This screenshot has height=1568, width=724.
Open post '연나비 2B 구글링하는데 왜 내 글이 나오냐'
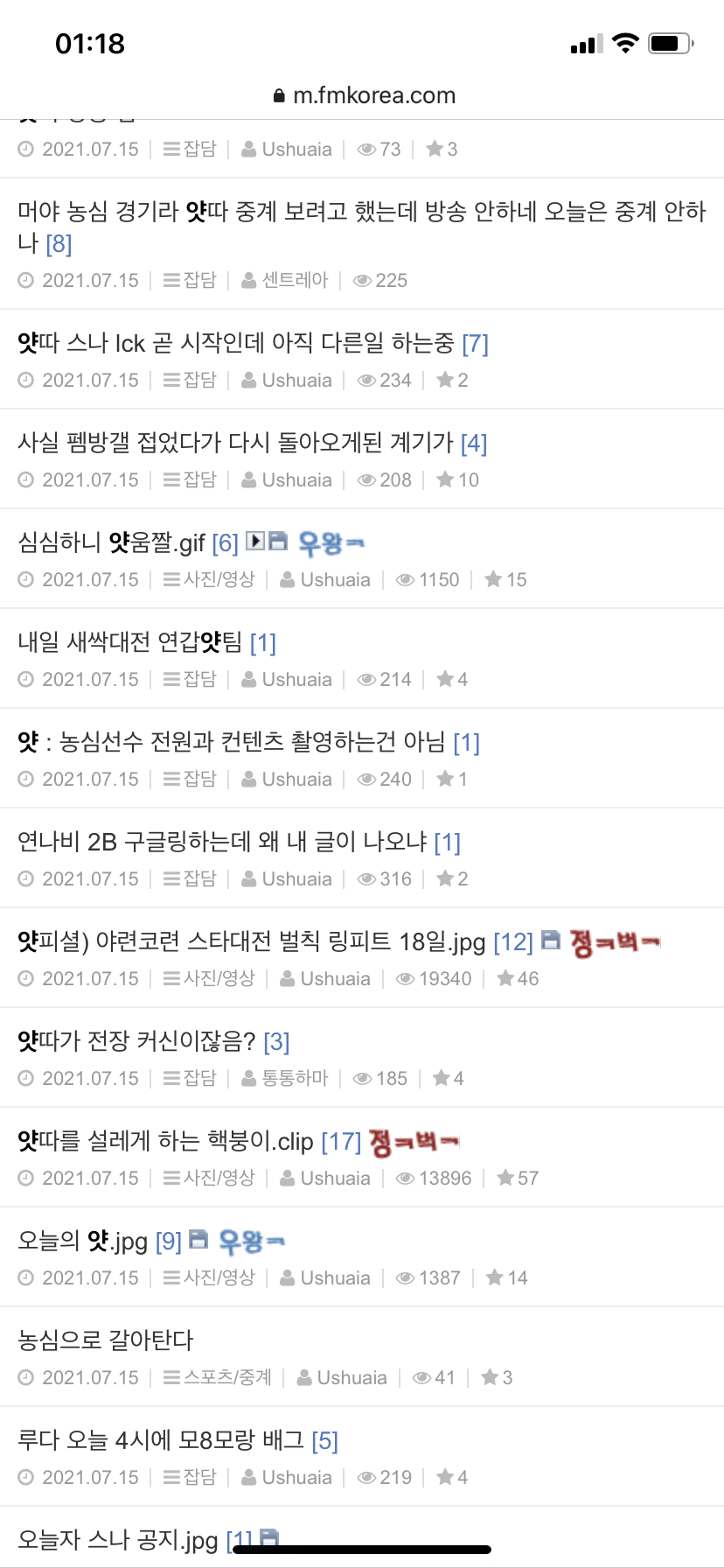coord(222,843)
